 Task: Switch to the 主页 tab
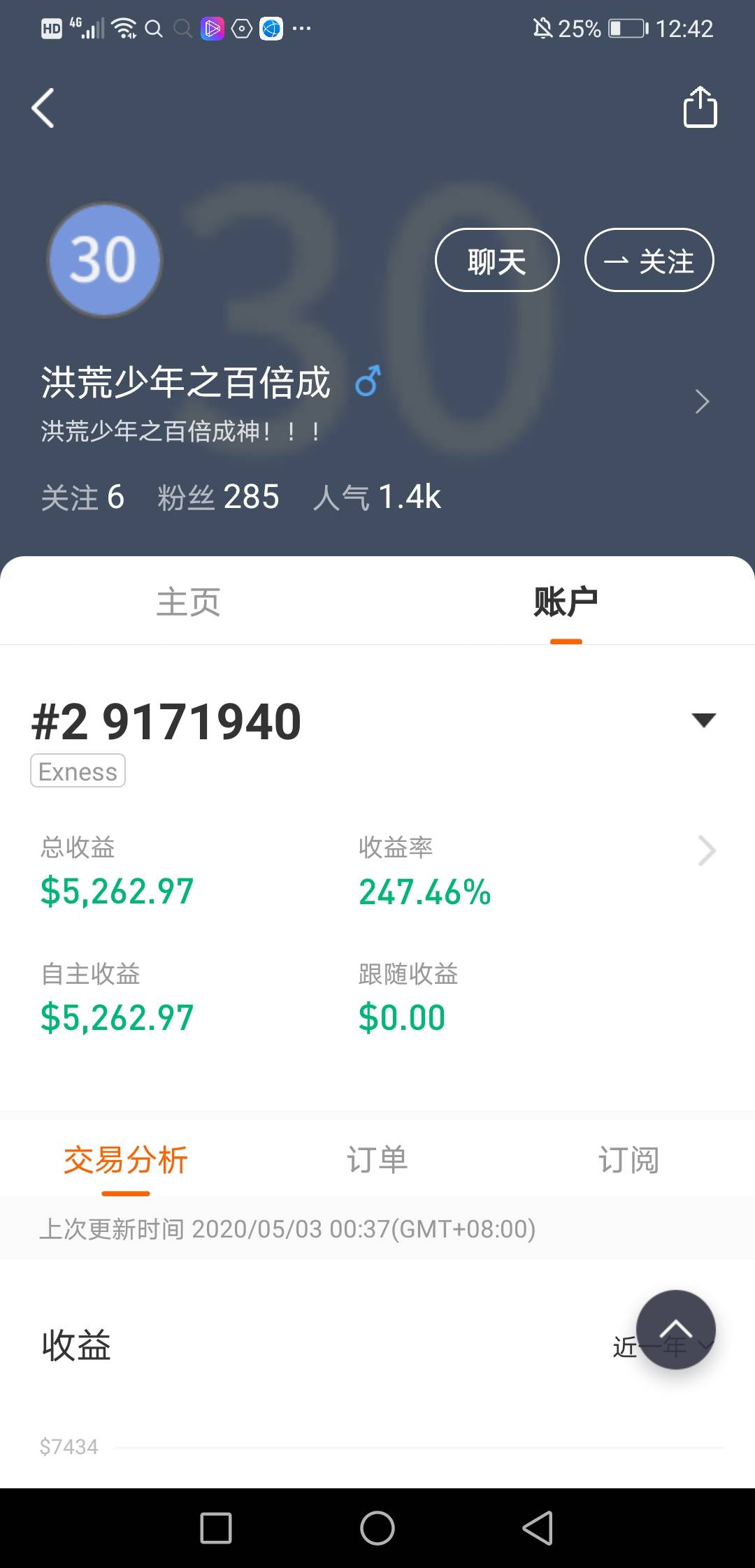coord(189,602)
